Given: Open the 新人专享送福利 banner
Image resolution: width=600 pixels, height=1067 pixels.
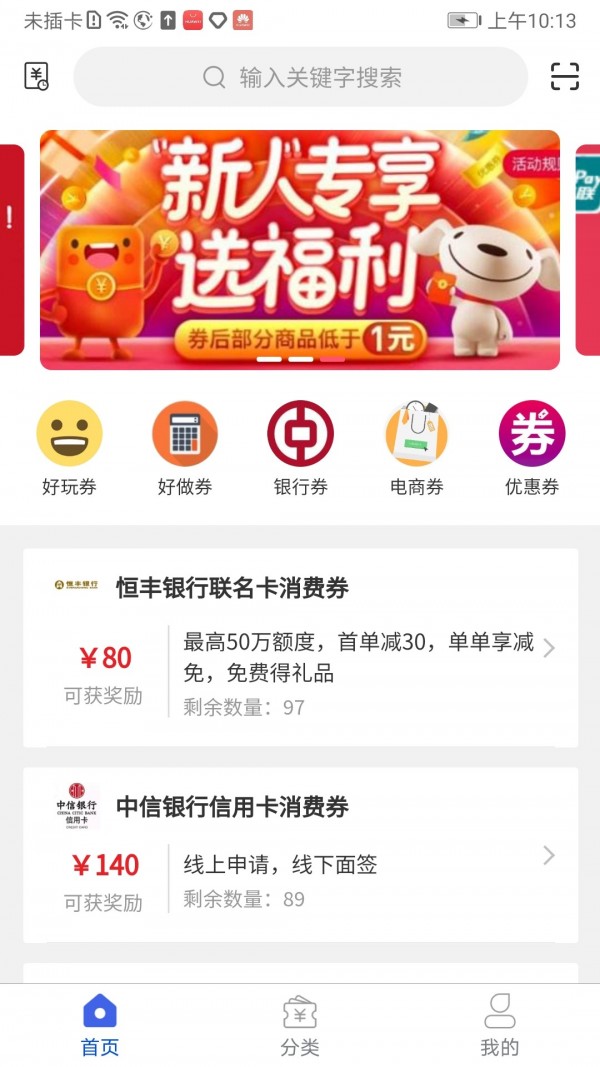Looking at the screenshot, I should [300, 250].
